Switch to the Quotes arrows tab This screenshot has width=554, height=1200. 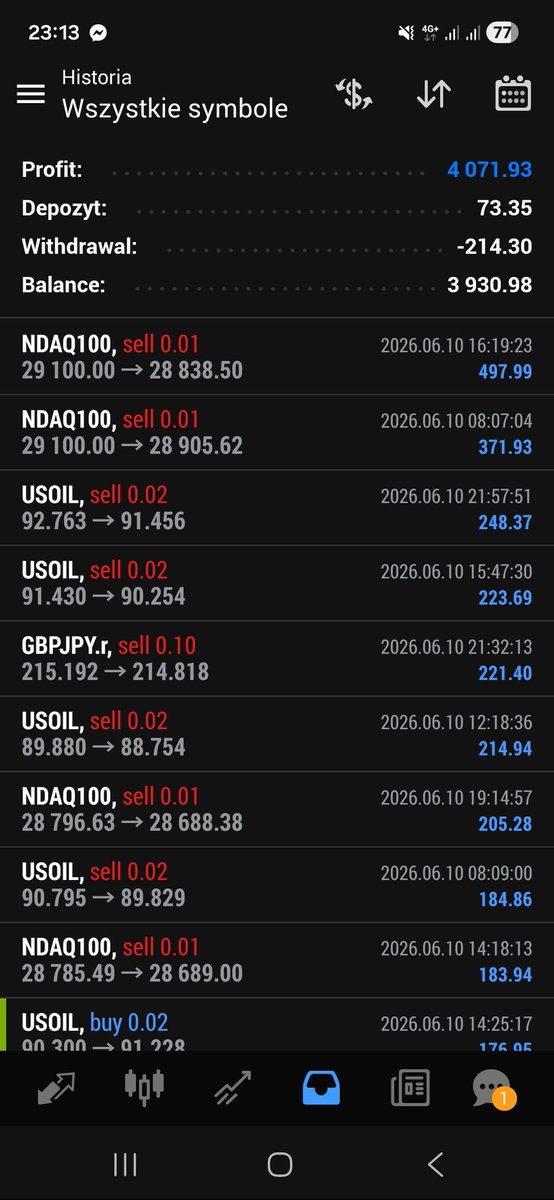coord(56,1087)
